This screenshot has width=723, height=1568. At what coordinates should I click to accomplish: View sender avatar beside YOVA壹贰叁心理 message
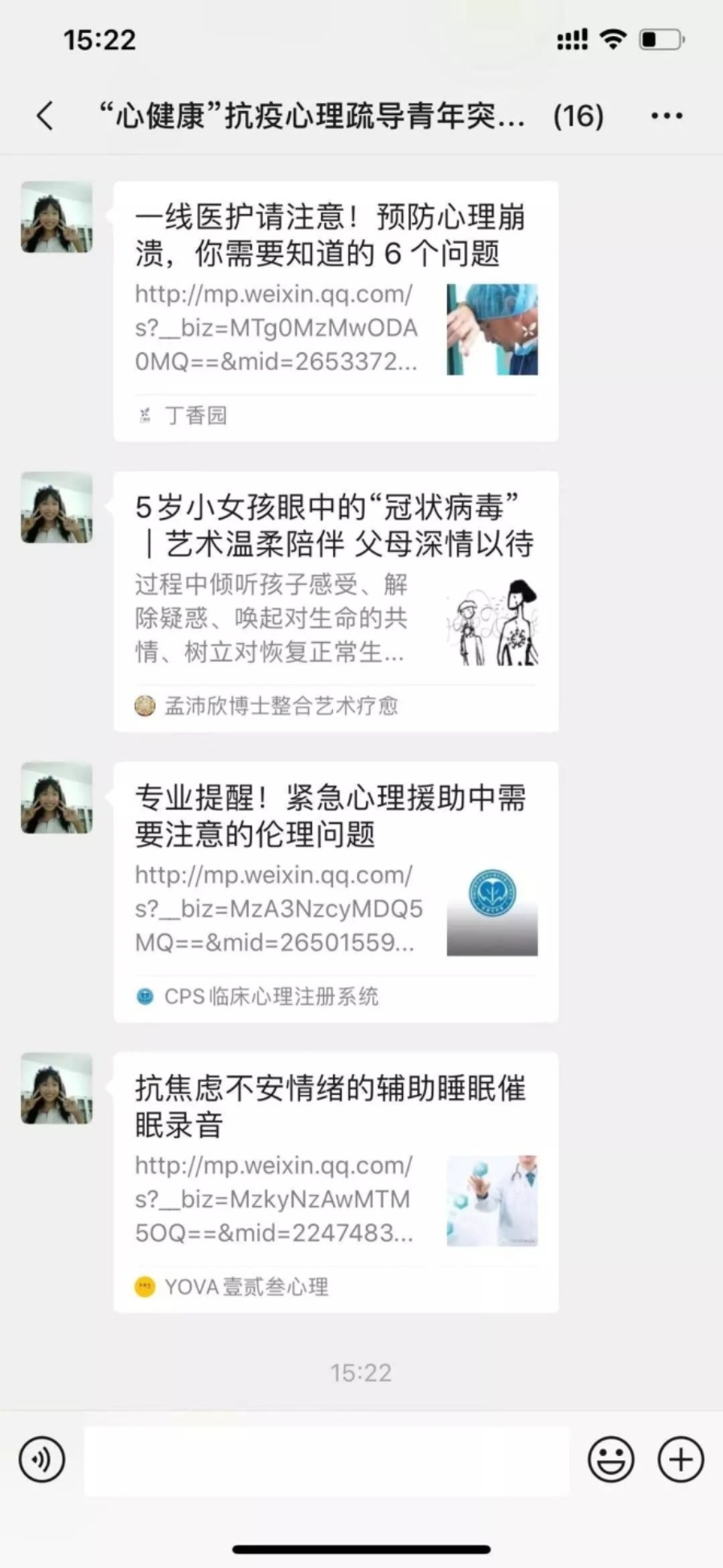click(56, 1089)
